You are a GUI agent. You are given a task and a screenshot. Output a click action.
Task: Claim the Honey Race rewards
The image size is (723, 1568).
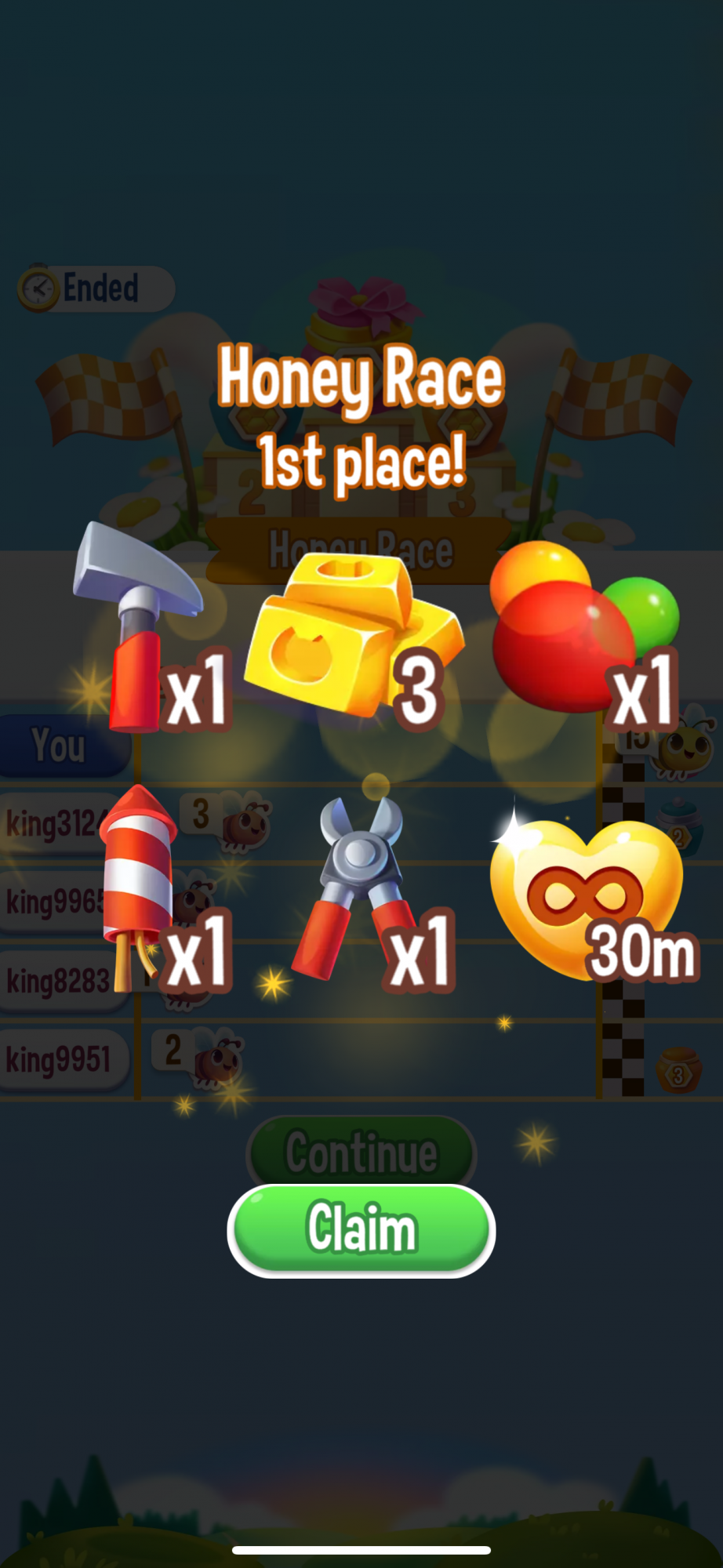click(x=361, y=1229)
